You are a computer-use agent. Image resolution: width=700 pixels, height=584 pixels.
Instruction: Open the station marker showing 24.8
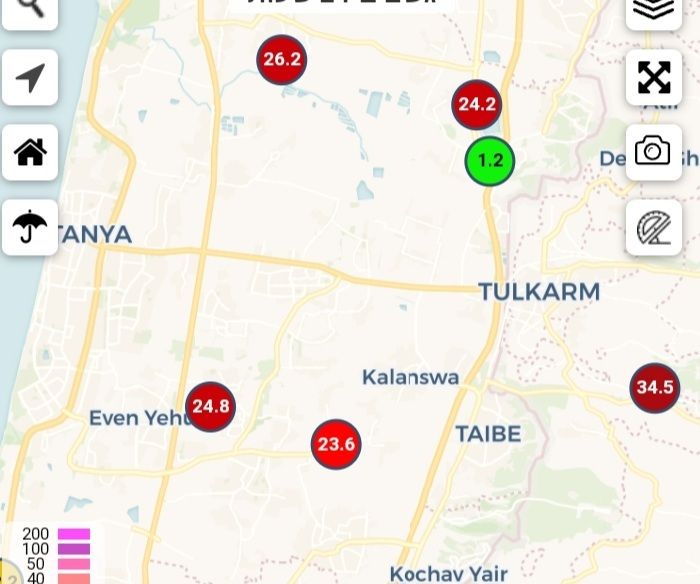tap(210, 406)
